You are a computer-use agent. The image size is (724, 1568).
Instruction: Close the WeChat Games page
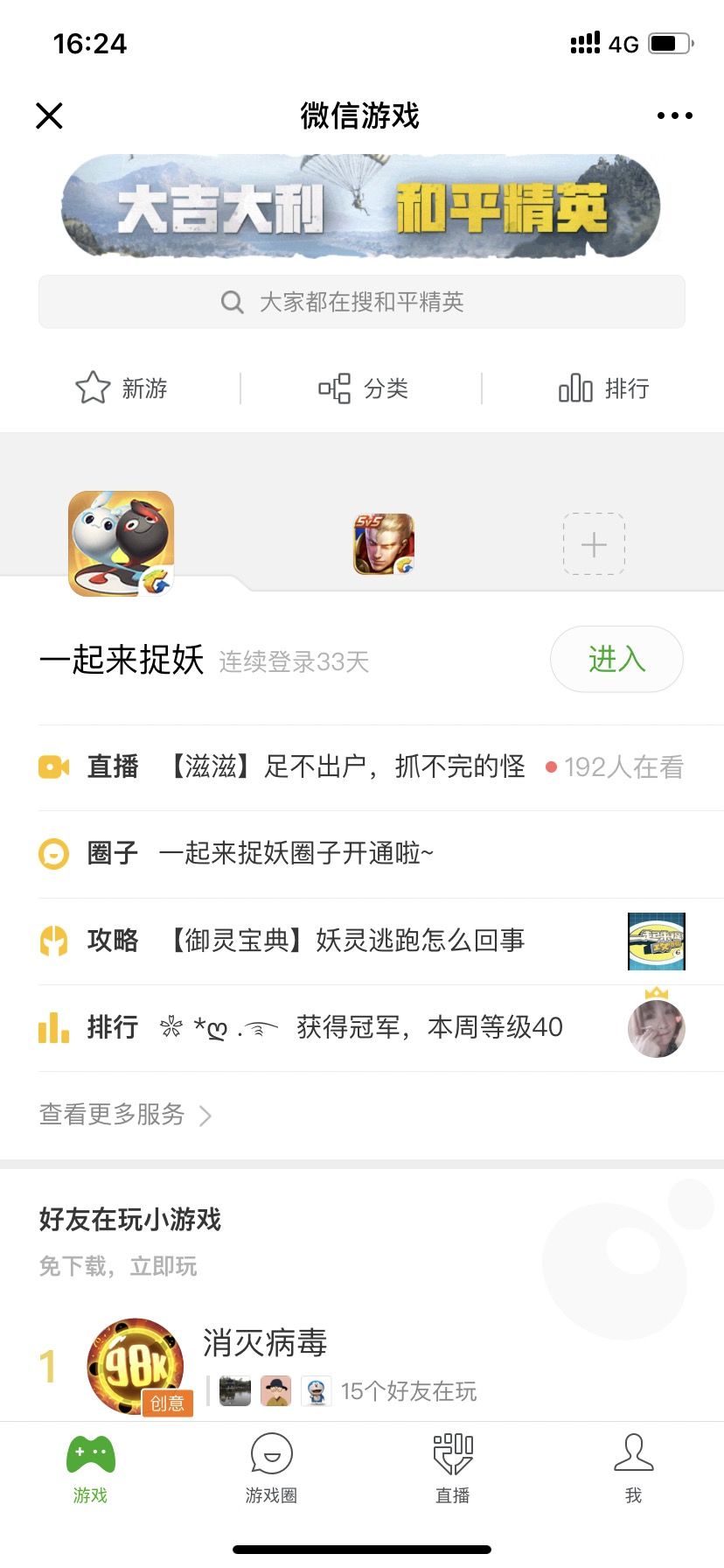pos(49,115)
